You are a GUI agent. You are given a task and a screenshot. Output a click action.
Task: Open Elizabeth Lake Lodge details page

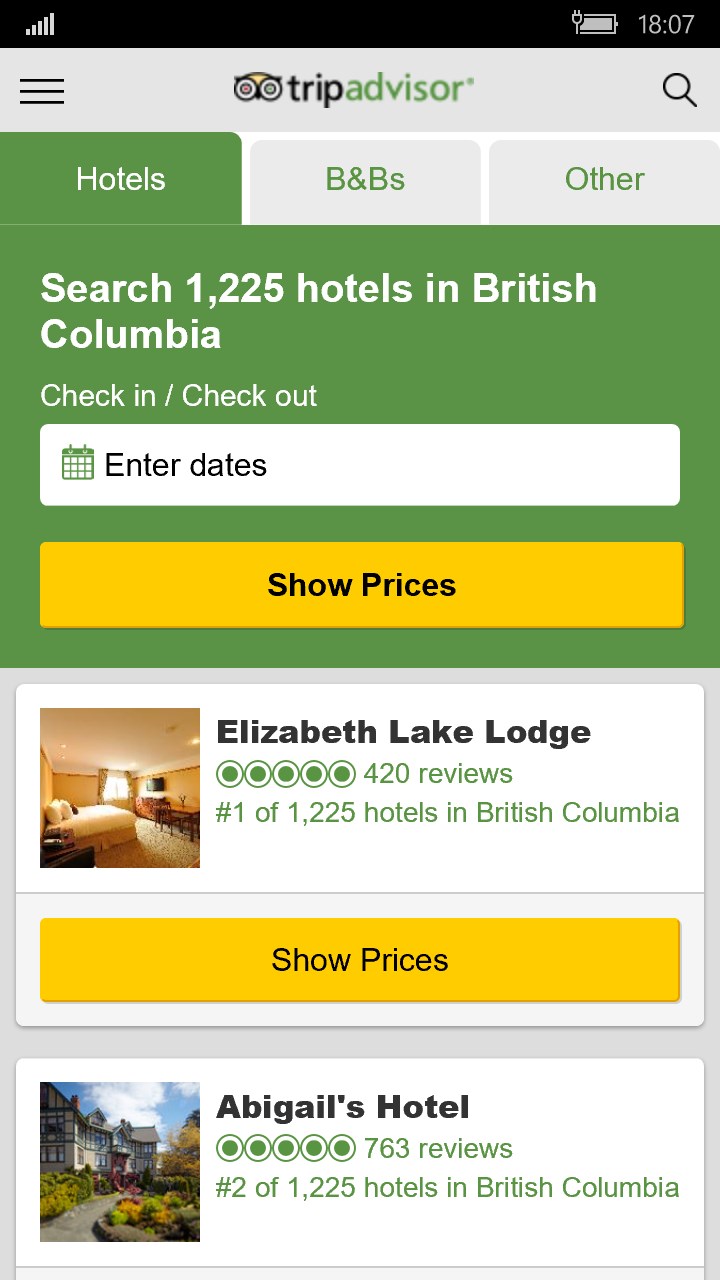click(x=403, y=731)
